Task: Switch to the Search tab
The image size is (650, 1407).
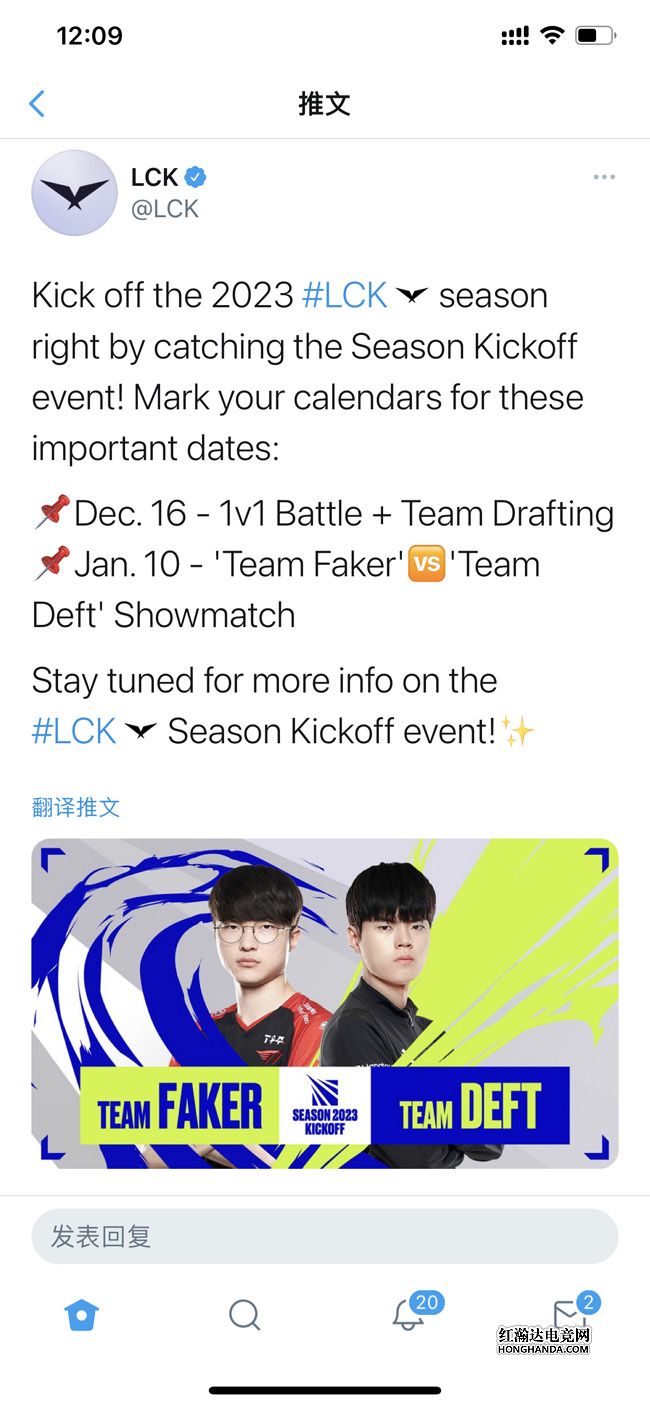Action: [244, 1315]
